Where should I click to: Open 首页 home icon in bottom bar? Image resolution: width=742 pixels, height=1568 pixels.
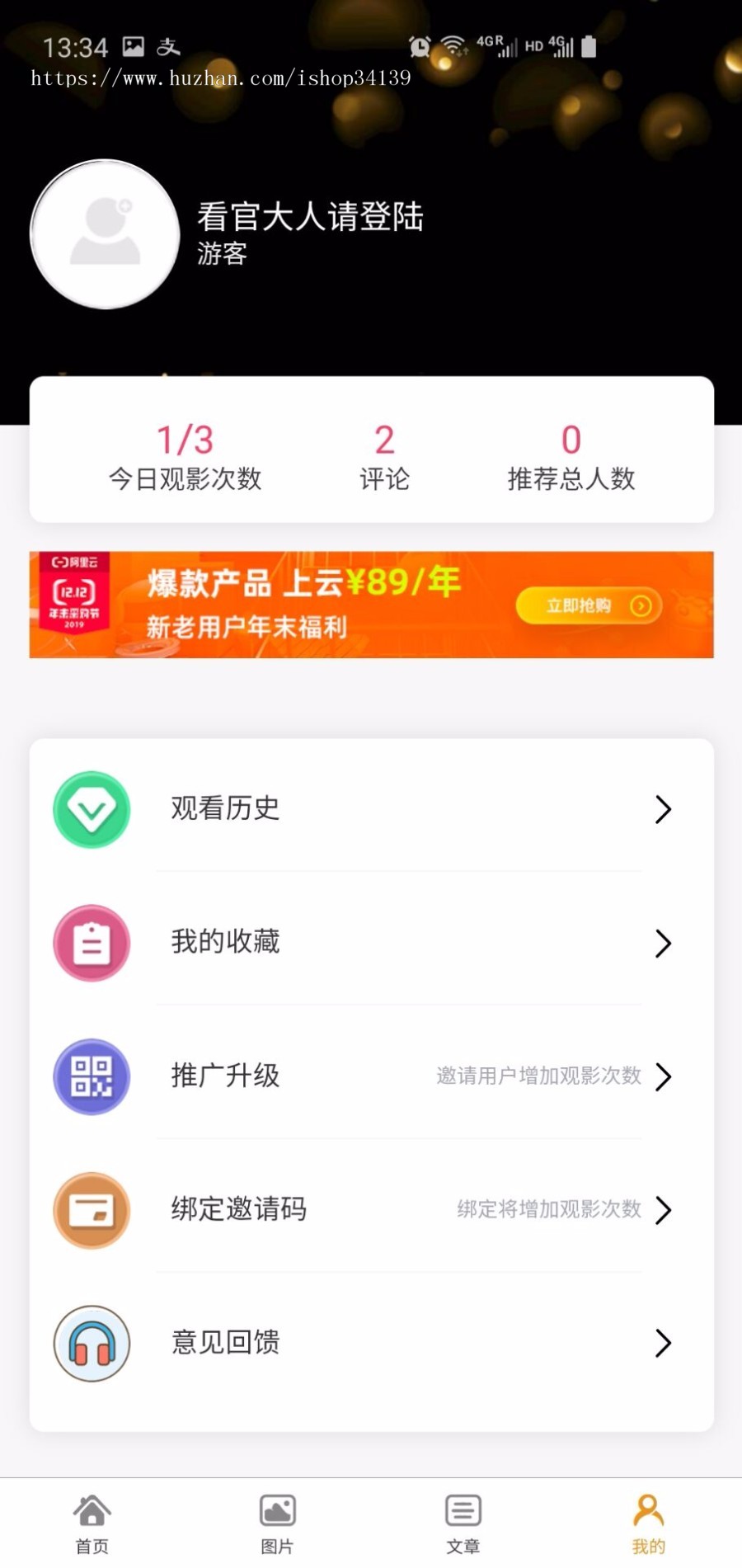(x=92, y=1520)
